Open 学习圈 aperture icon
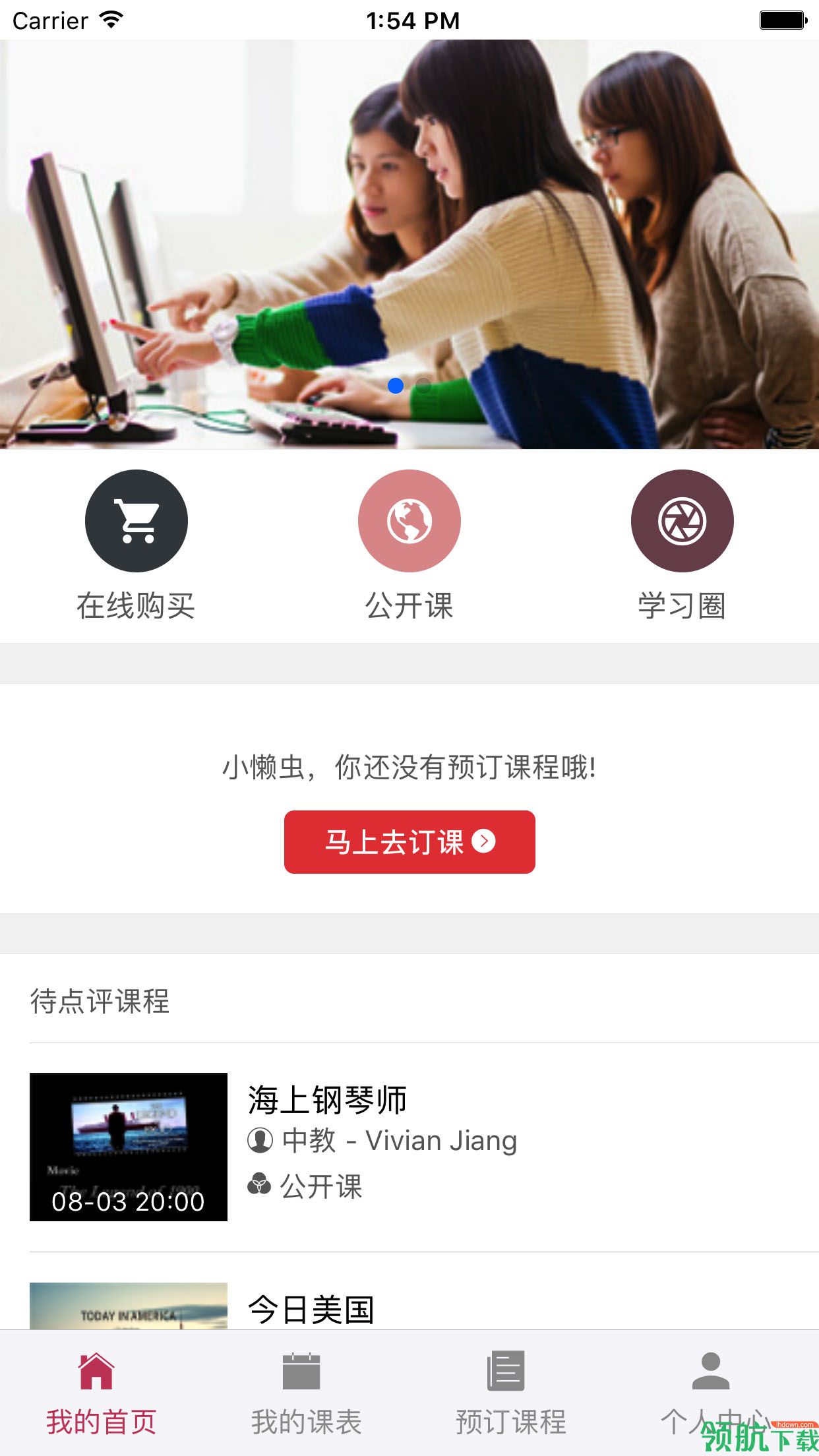819x1456 pixels. (682, 520)
